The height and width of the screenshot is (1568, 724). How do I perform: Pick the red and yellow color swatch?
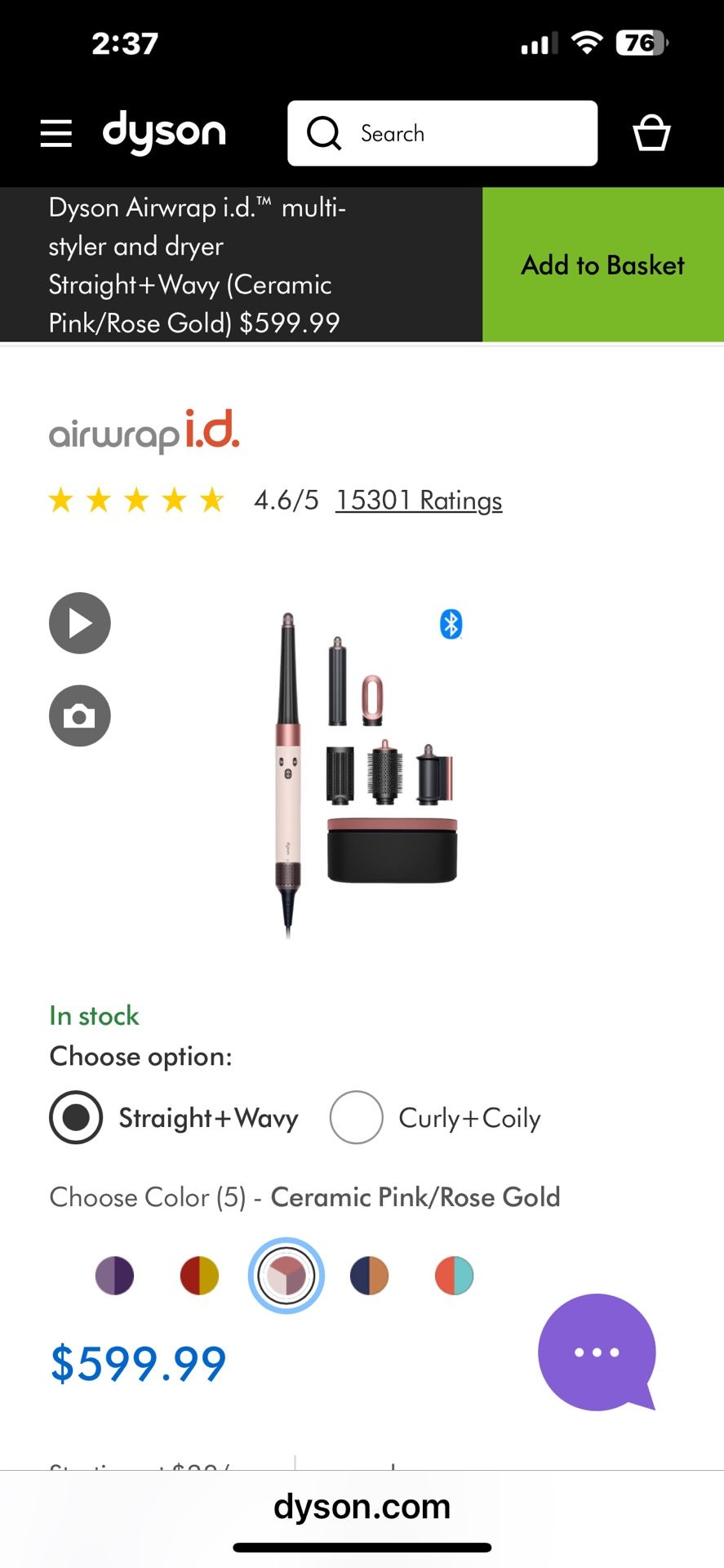[x=200, y=1276]
